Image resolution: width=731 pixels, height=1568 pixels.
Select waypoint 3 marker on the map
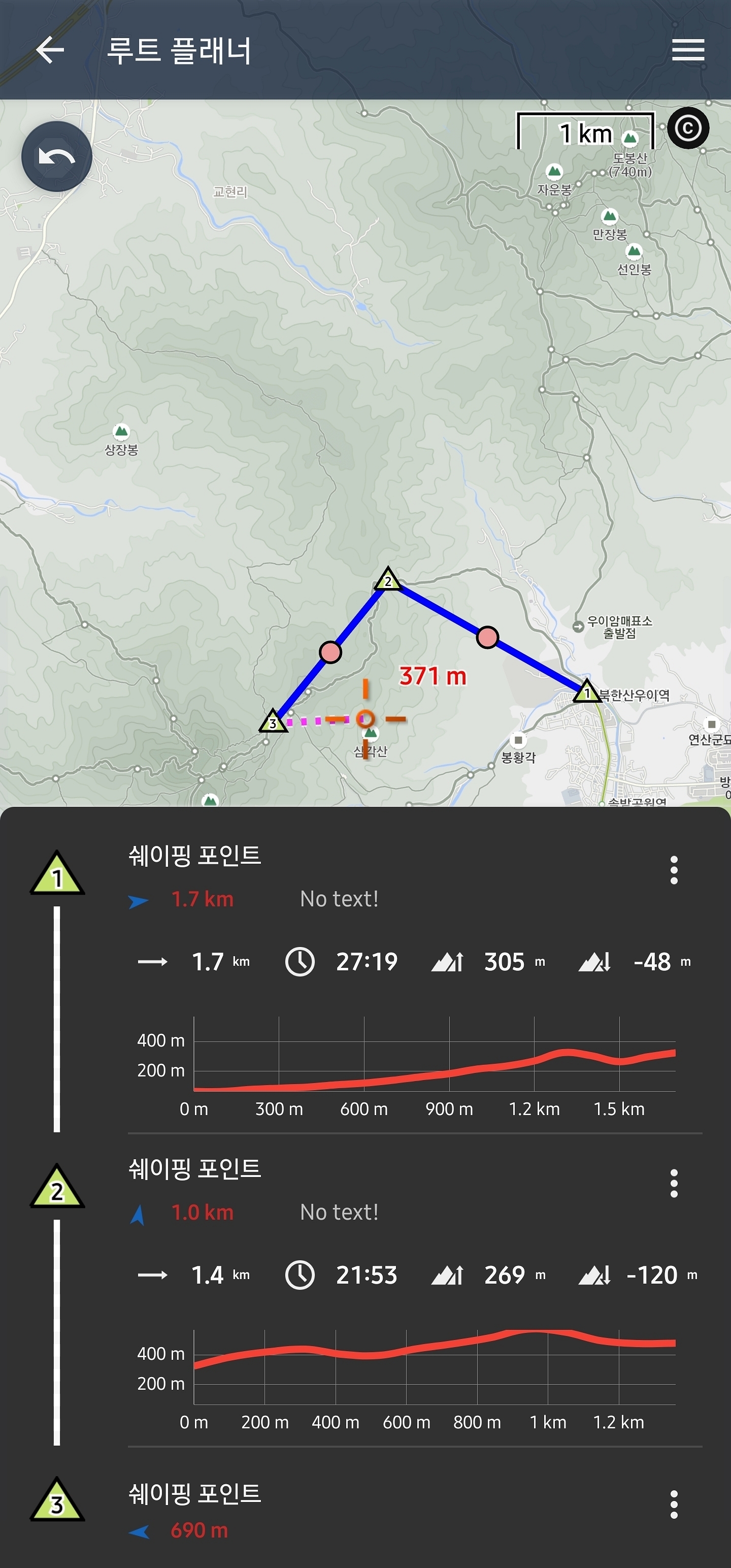point(273,722)
